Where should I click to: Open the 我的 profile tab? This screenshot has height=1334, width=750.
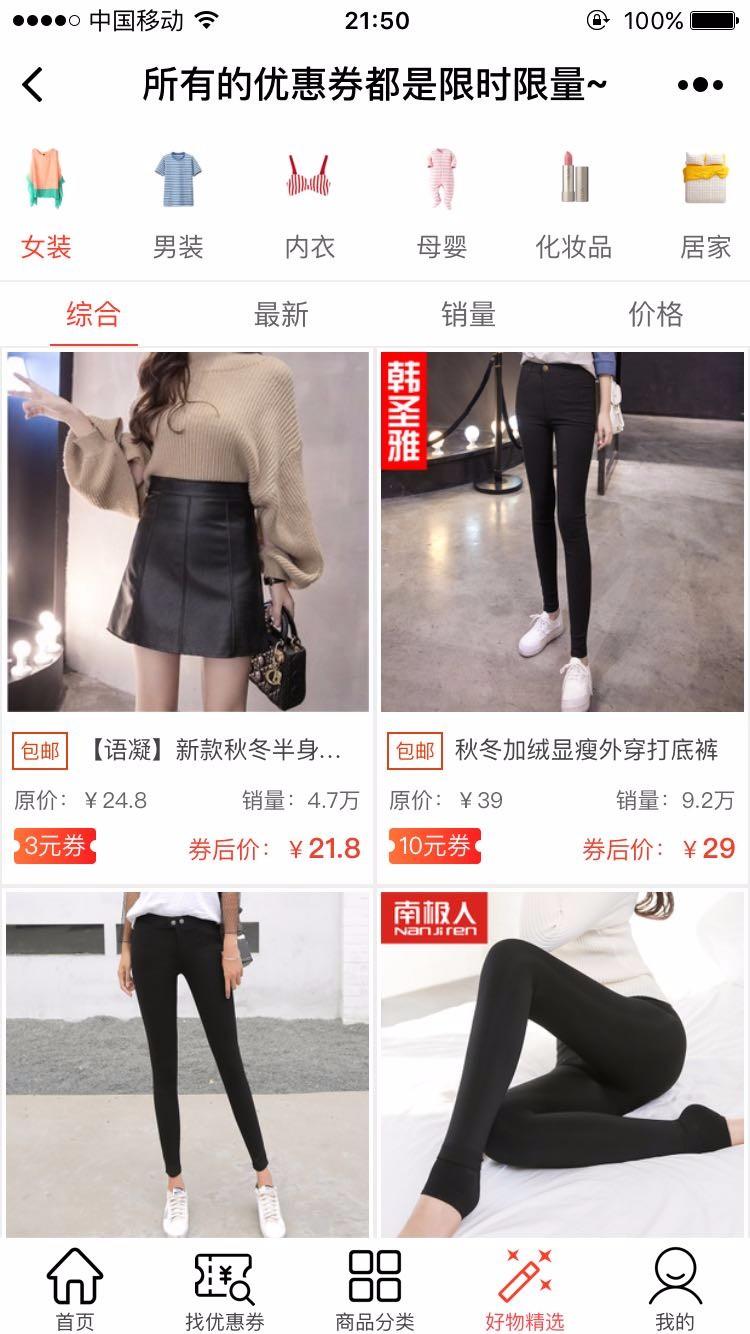pos(675,1290)
